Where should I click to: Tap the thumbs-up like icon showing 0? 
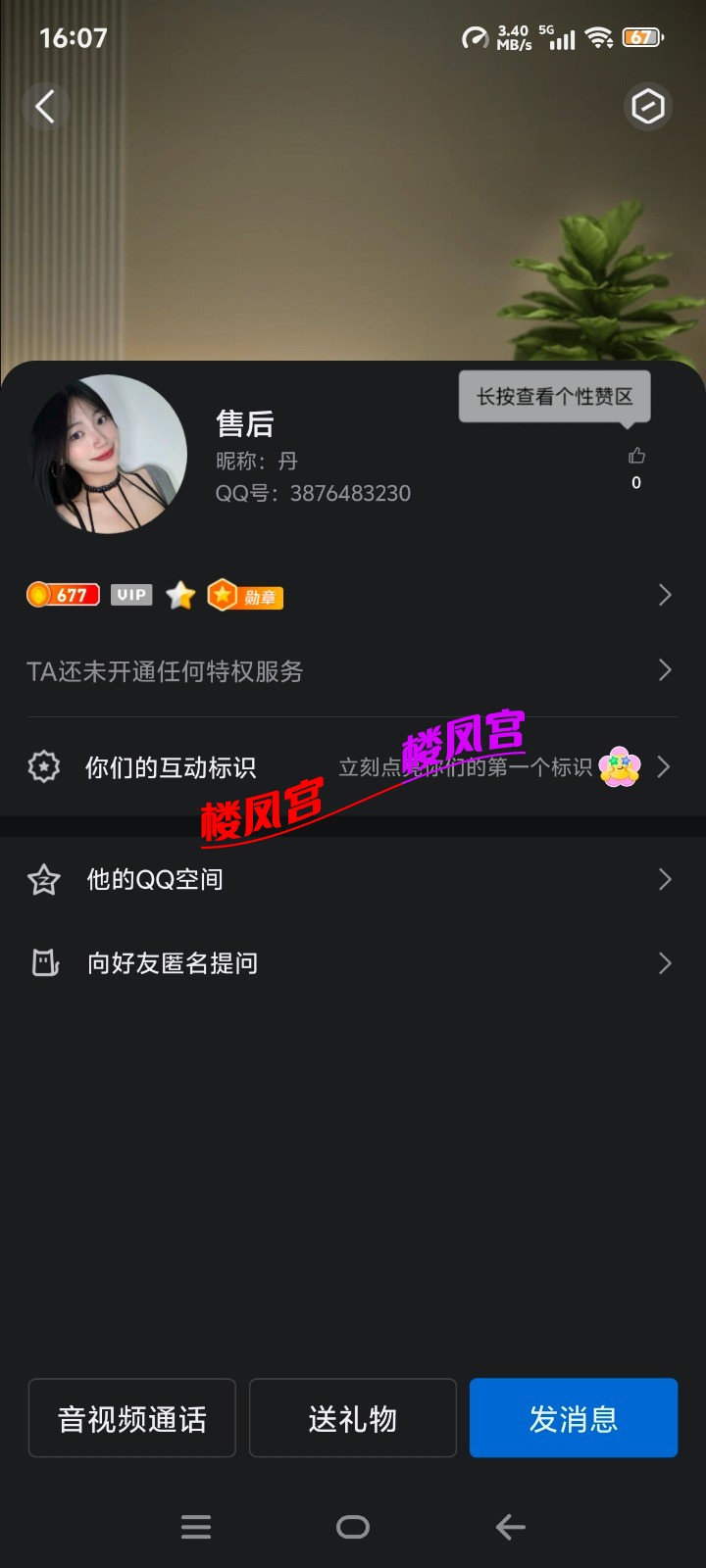(x=635, y=456)
